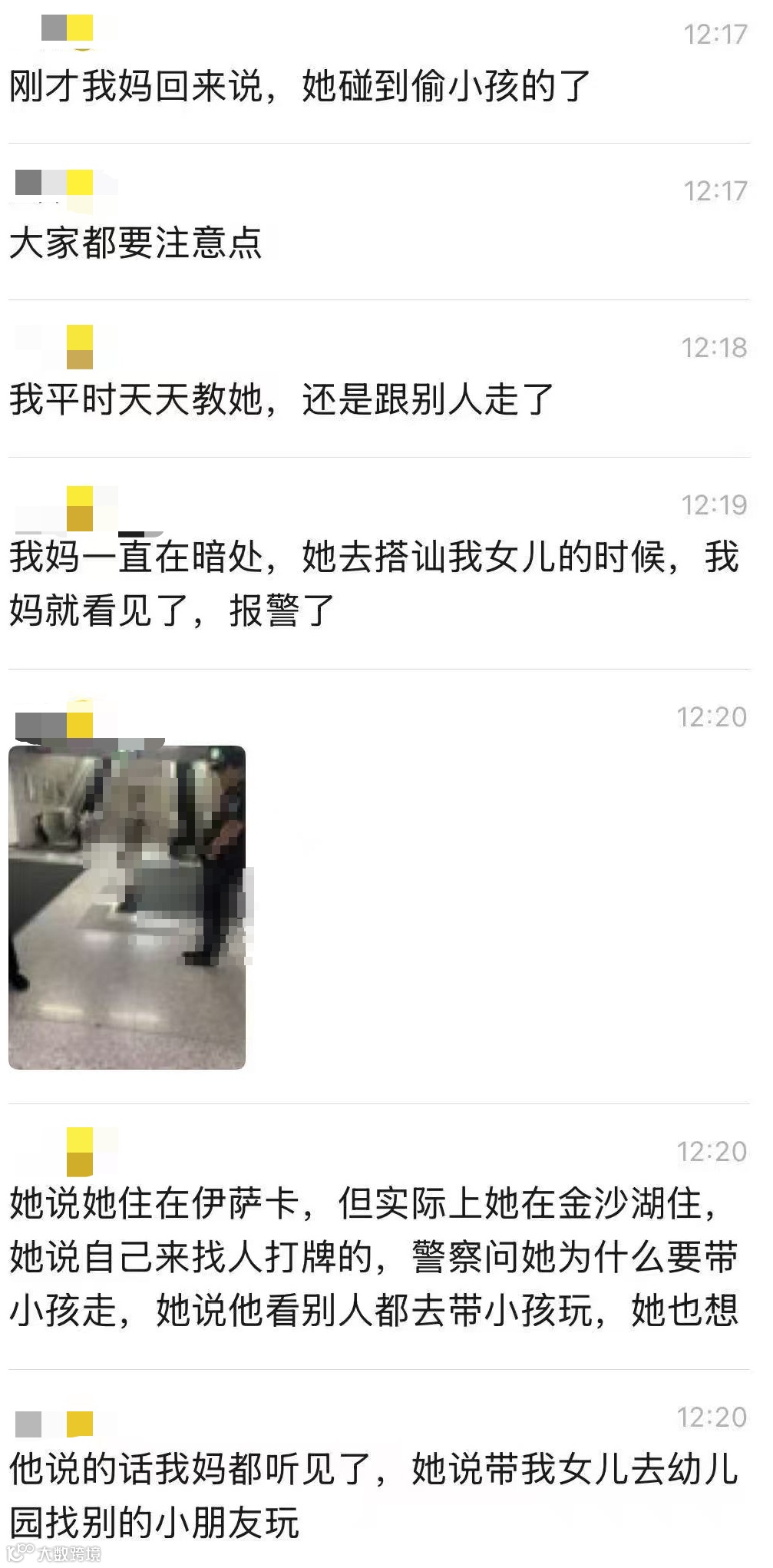Open the avatar above the shared police photo

point(75,722)
